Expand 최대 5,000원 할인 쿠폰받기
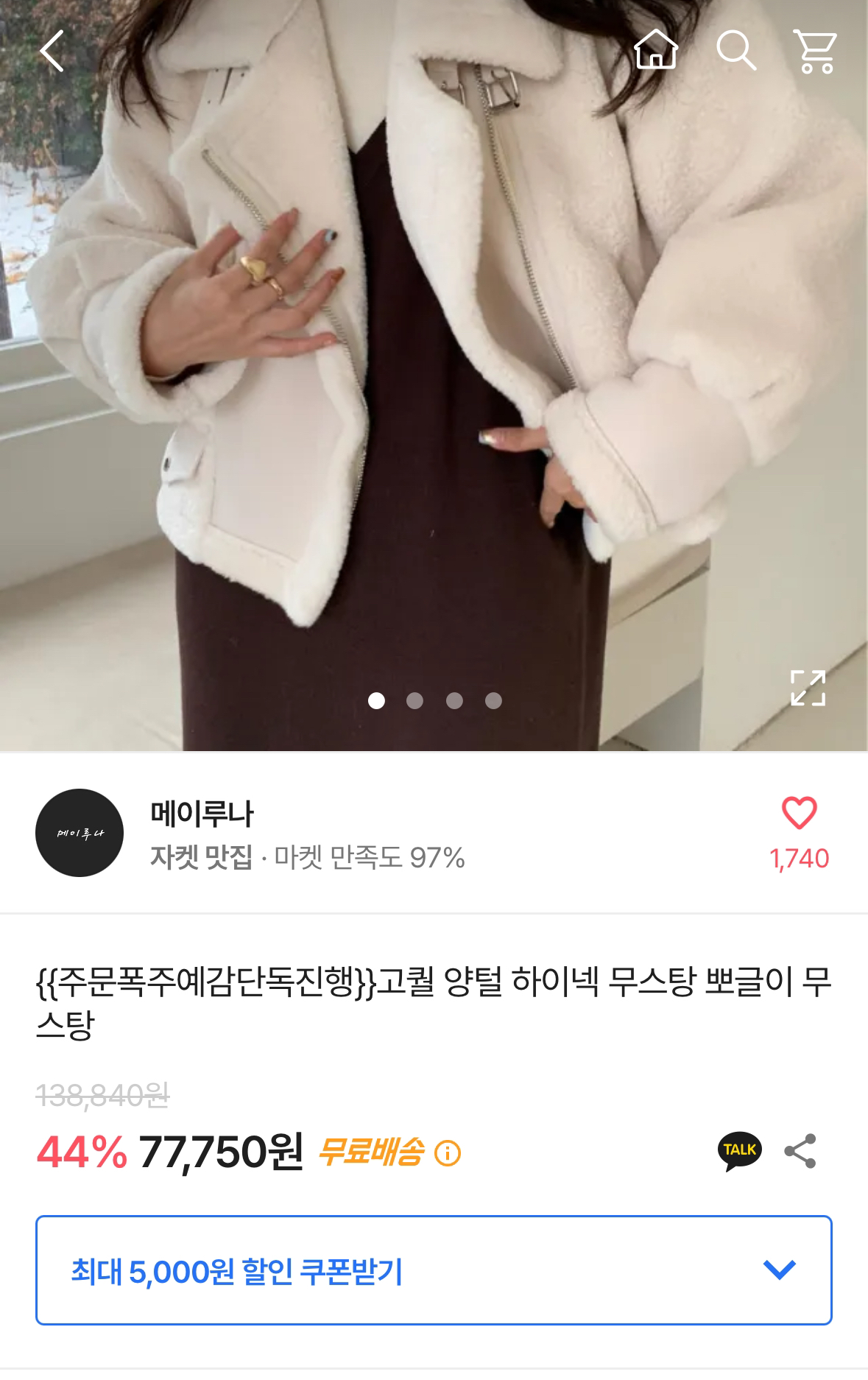Image resolution: width=868 pixels, height=1380 pixels. coord(434,1270)
